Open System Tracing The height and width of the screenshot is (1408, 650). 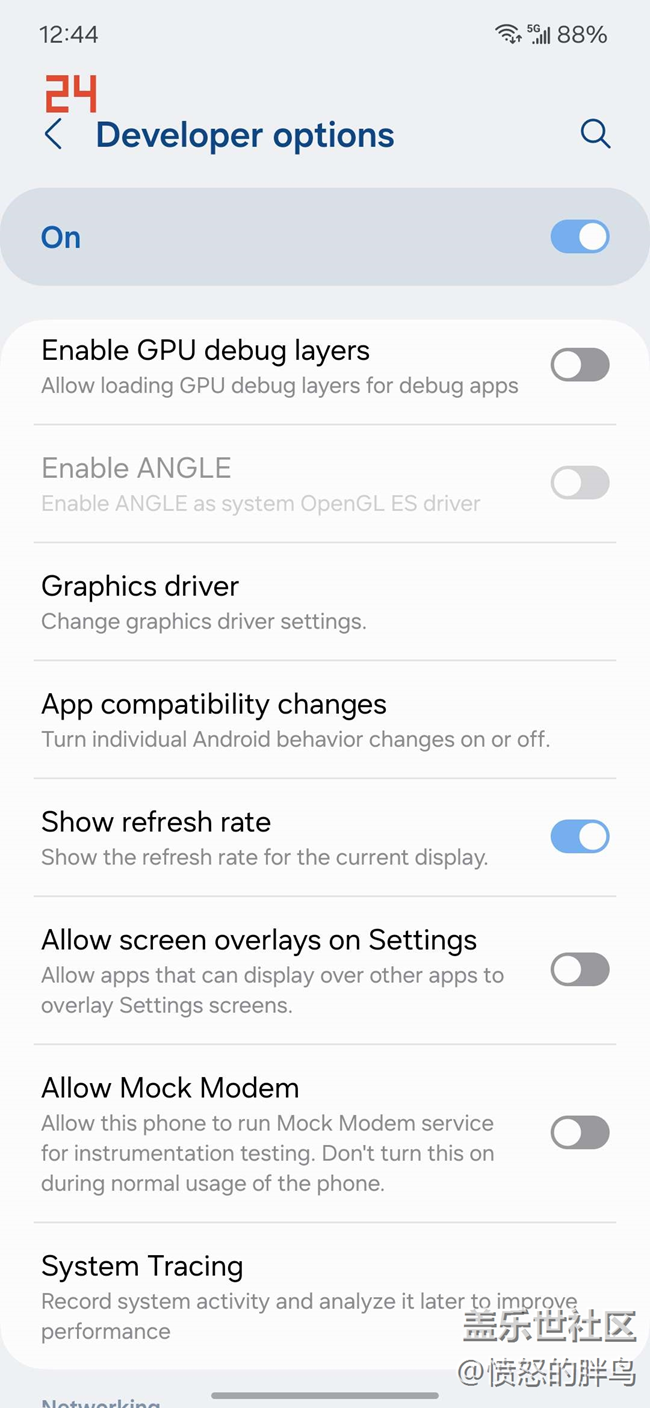[325, 1297]
